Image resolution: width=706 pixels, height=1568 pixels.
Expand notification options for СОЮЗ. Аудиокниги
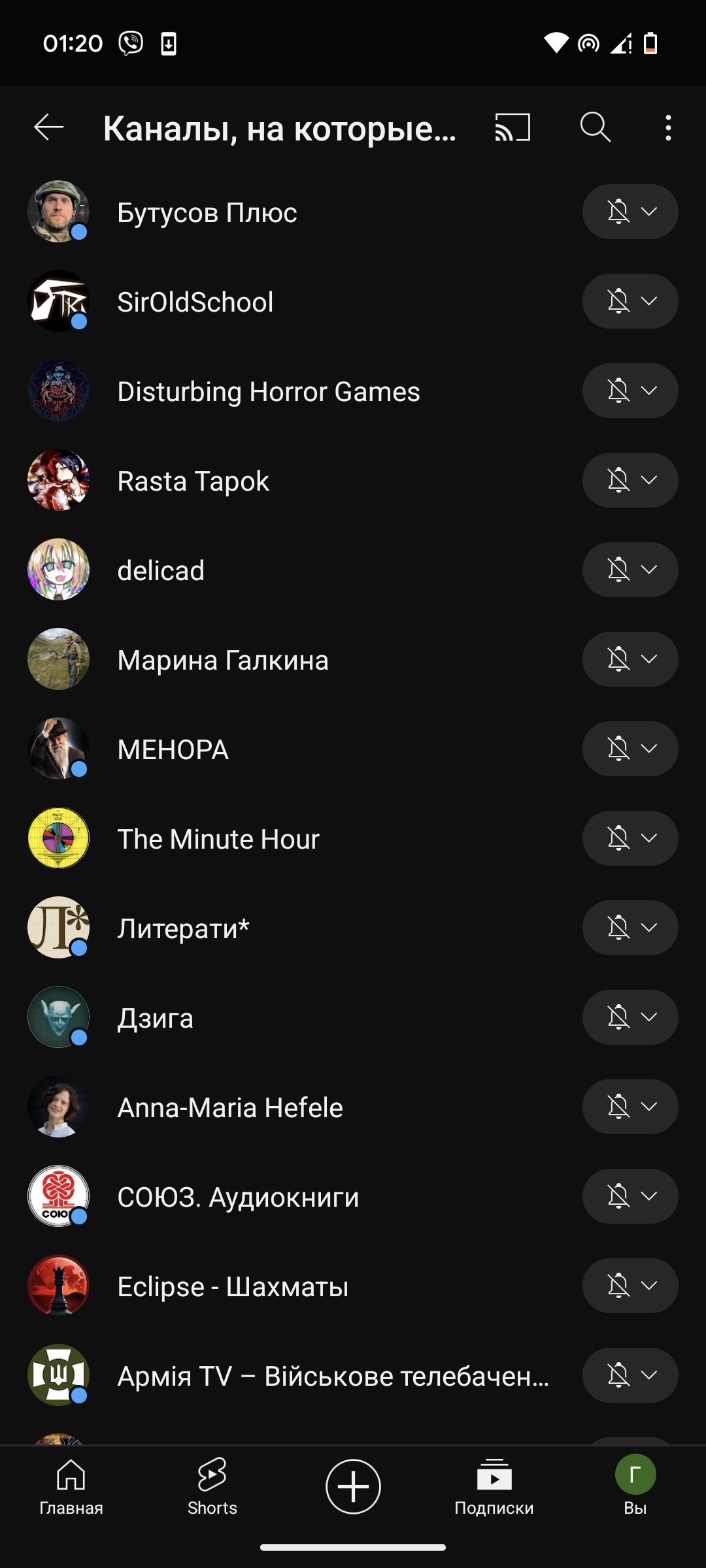click(x=630, y=1196)
